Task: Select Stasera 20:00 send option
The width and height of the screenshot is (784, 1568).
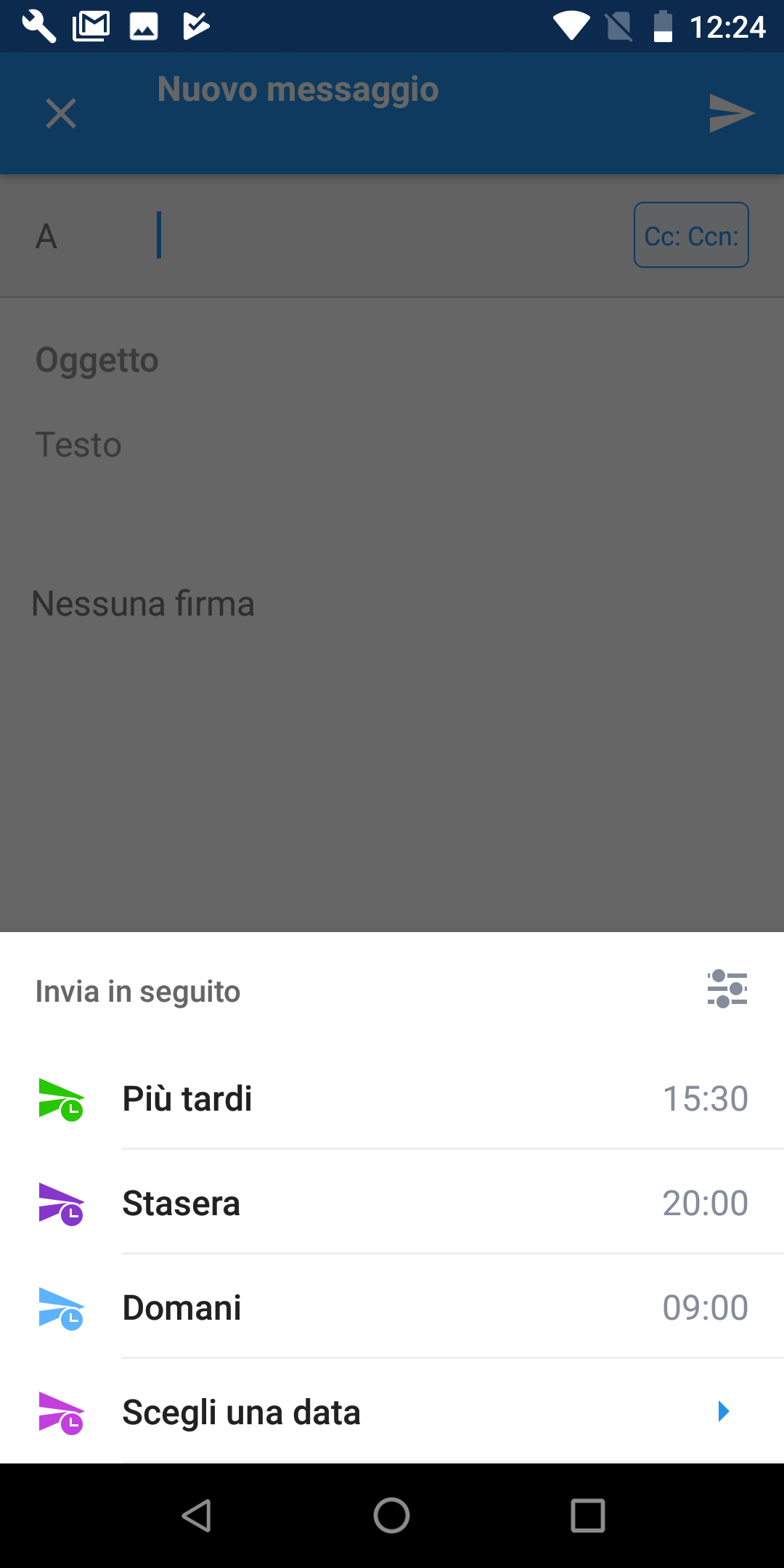Action: tap(392, 1203)
